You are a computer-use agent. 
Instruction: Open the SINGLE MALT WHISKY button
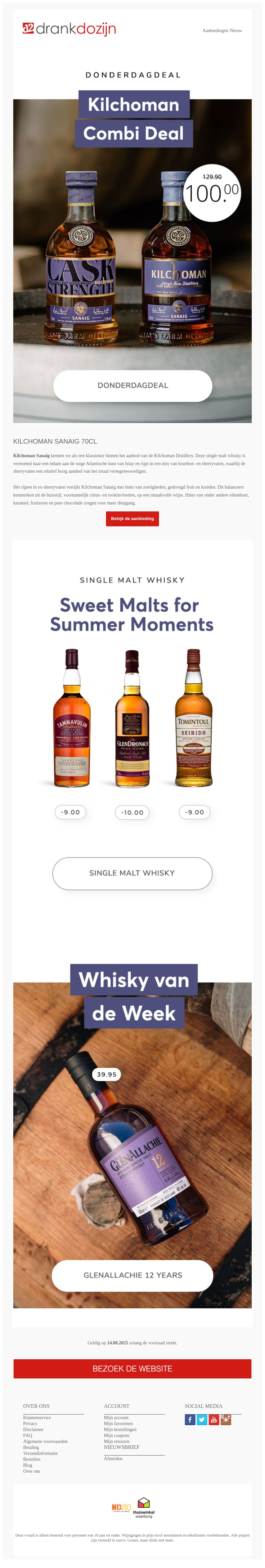coord(132,873)
